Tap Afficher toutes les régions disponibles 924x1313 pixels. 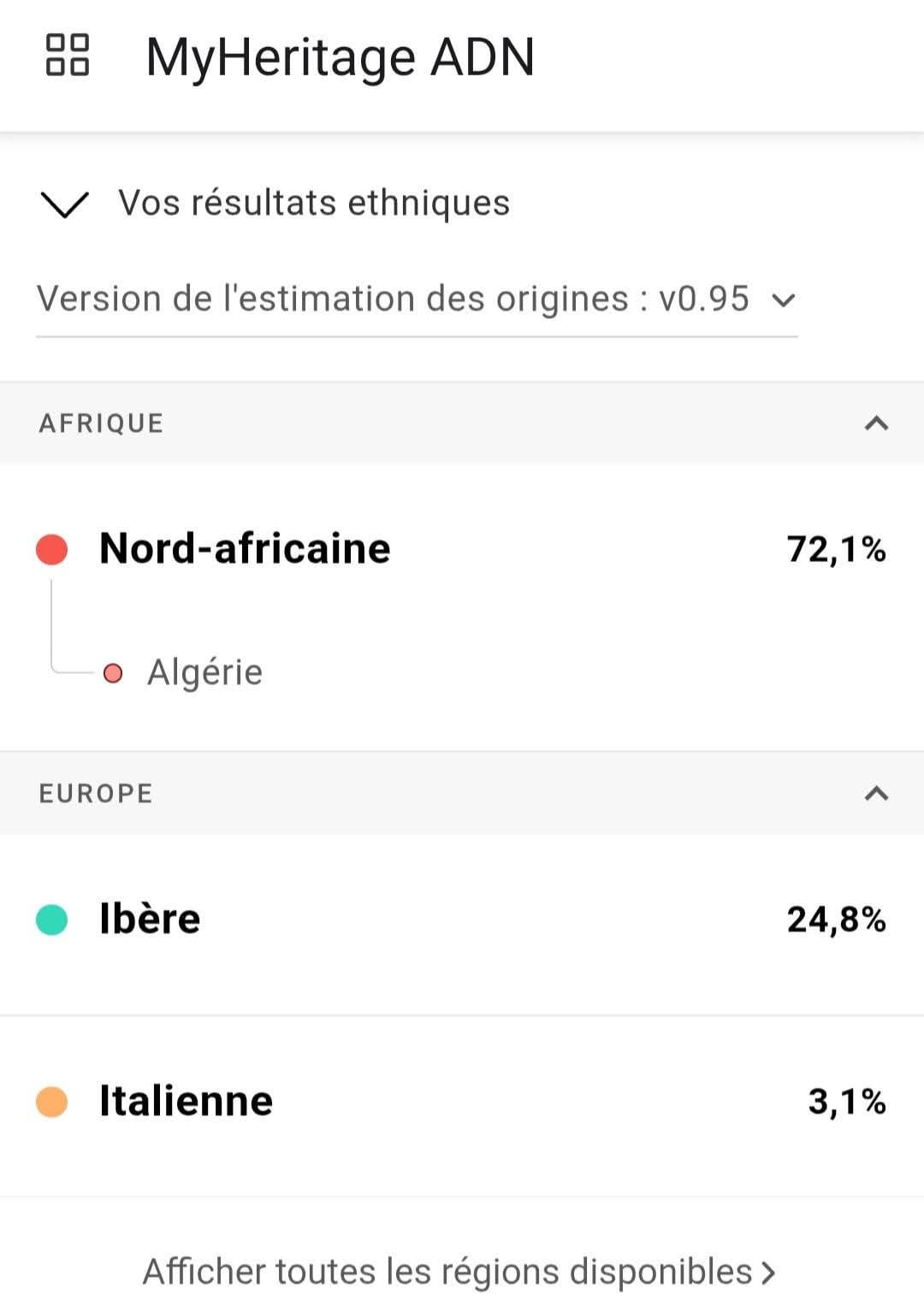pyautogui.click(x=459, y=1272)
